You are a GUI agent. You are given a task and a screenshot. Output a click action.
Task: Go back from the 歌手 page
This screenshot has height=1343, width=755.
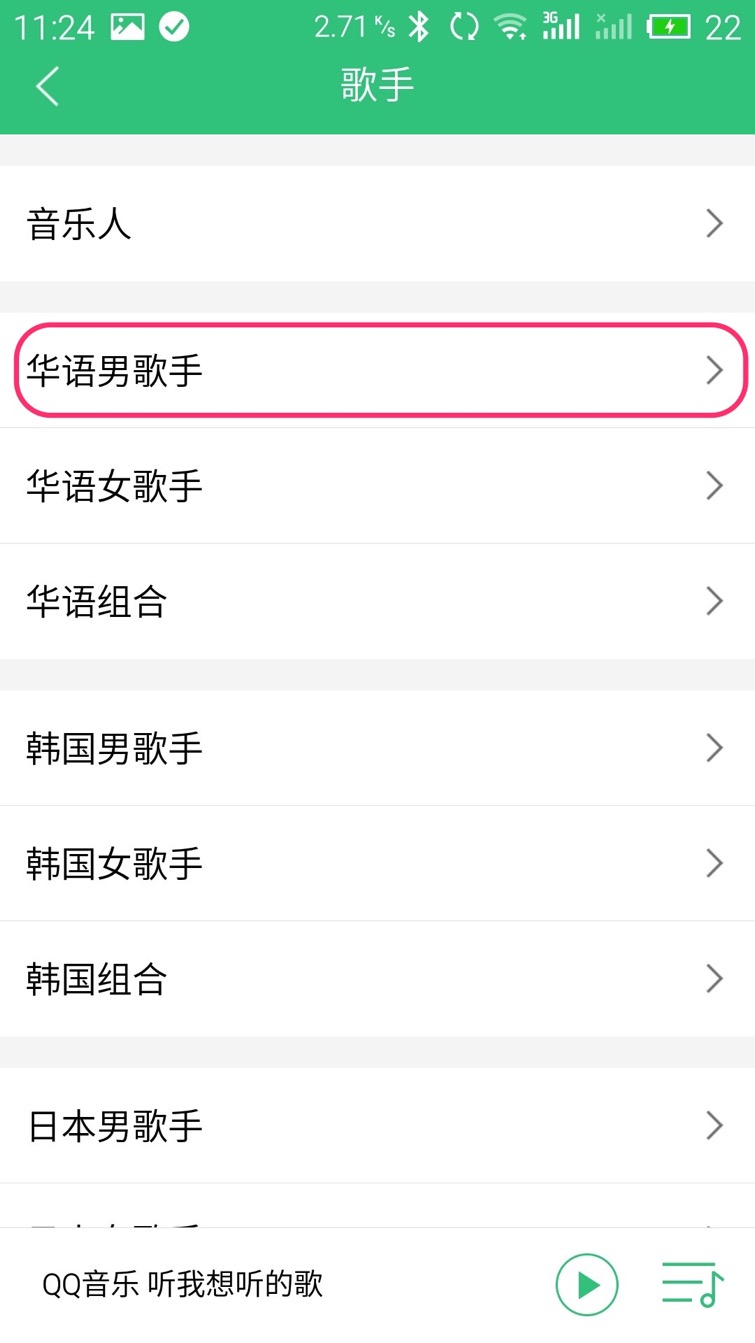click(x=47, y=86)
